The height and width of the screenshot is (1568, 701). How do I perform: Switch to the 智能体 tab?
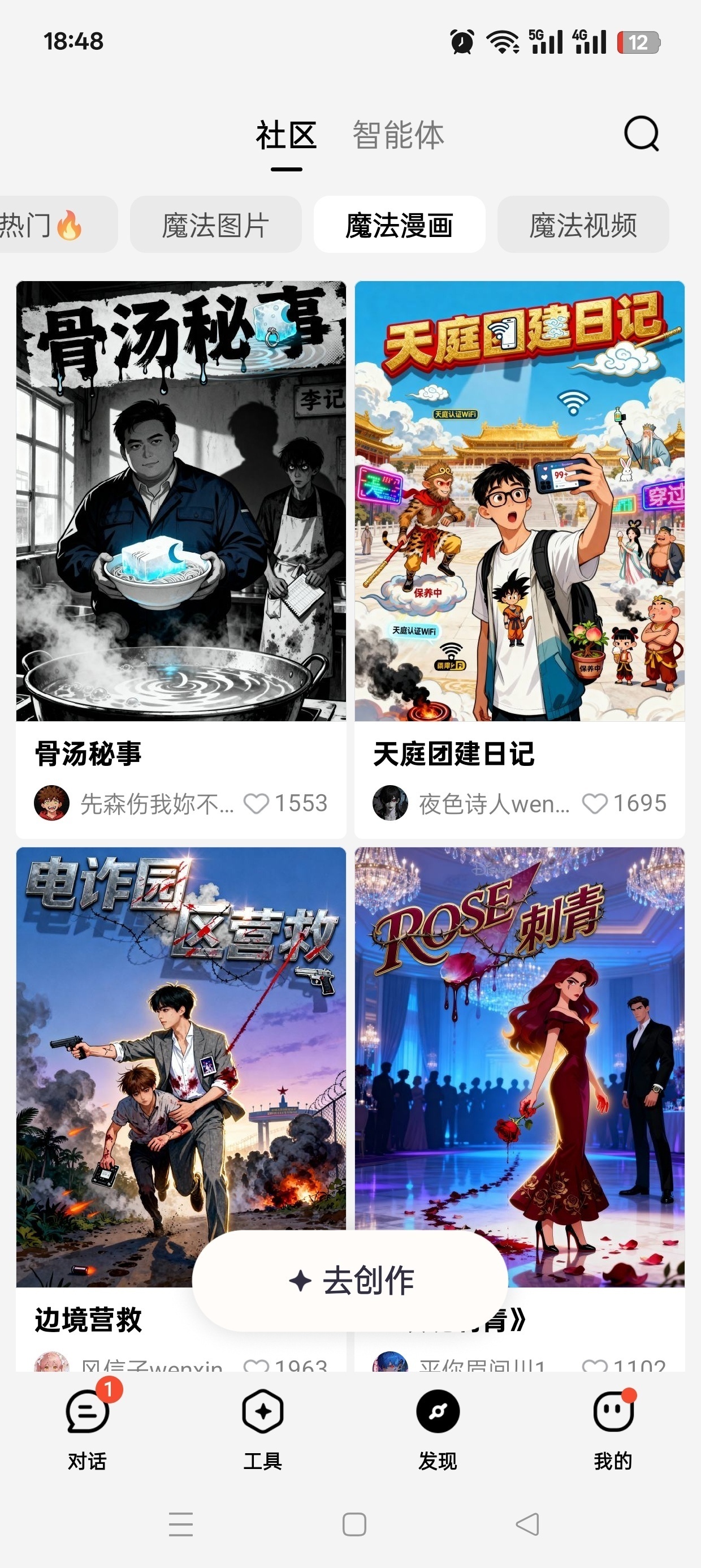click(399, 135)
